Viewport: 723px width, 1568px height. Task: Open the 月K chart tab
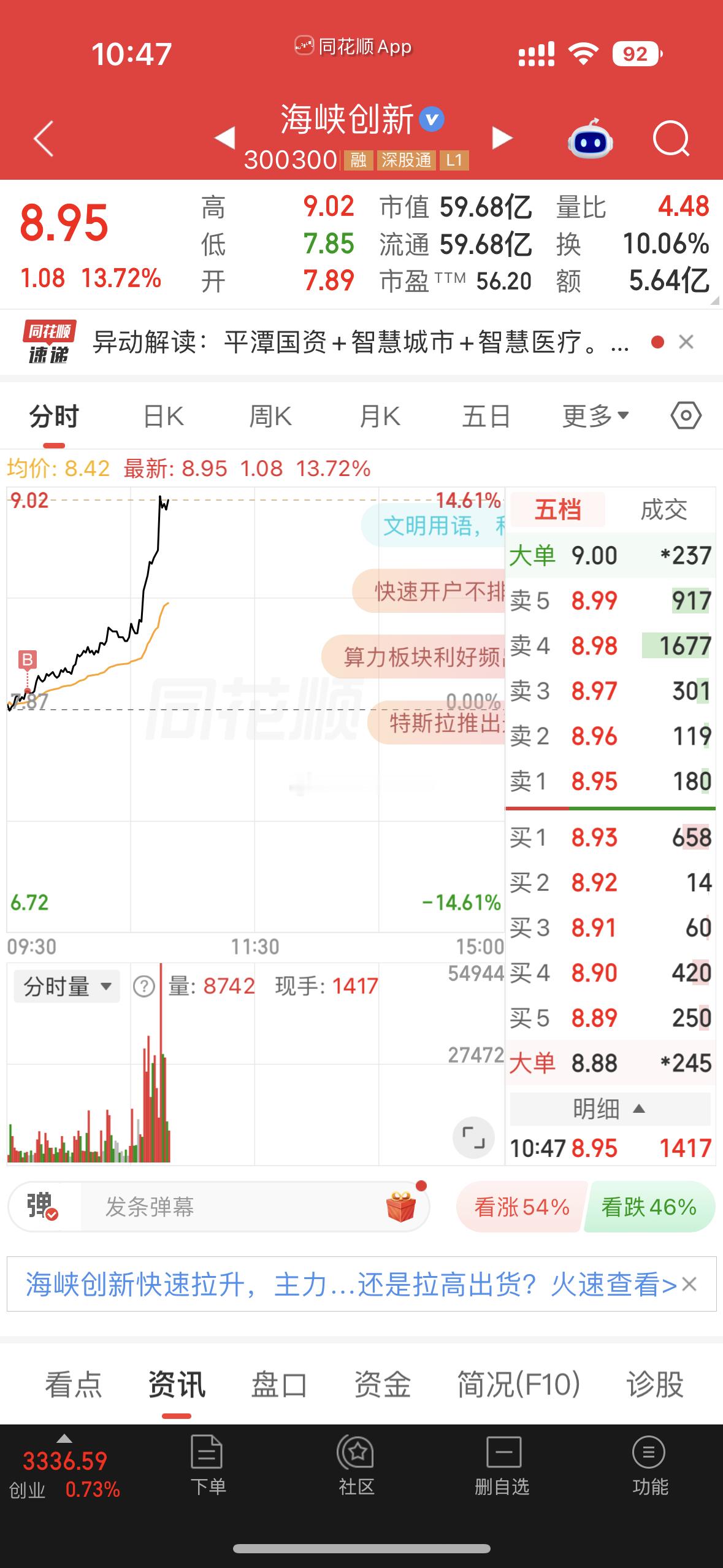(x=380, y=417)
